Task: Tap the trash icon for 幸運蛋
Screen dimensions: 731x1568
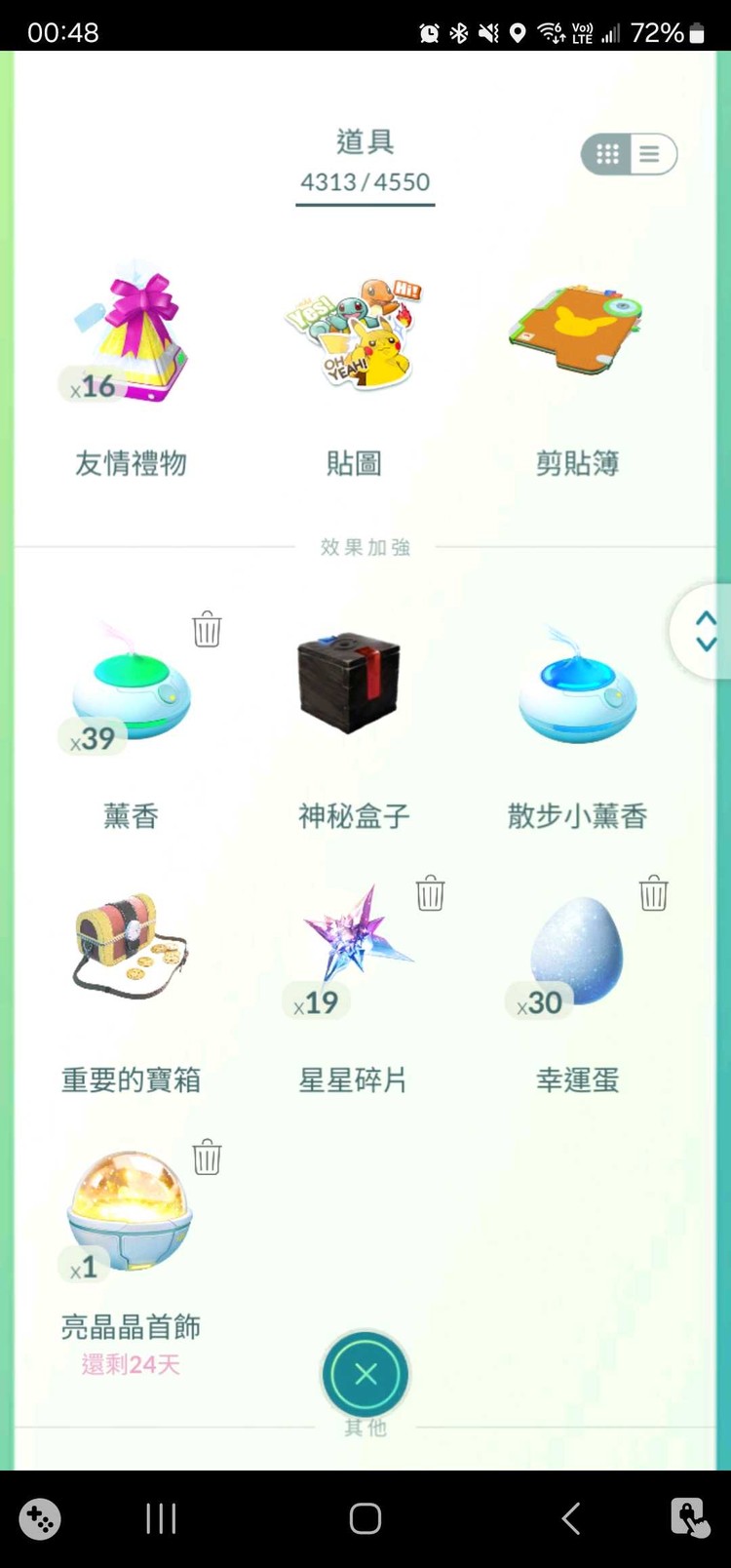Action: tap(653, 893)
